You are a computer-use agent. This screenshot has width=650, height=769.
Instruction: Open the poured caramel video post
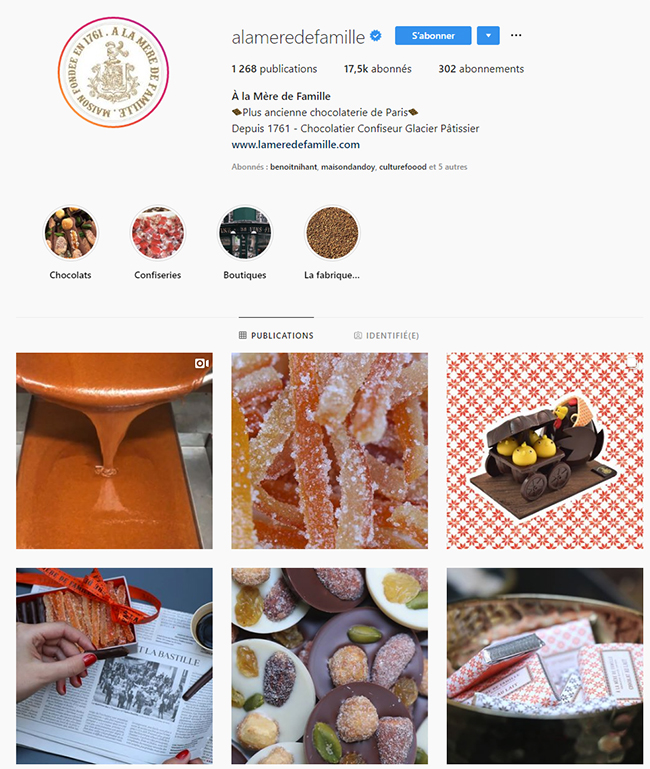click(114, 450)
